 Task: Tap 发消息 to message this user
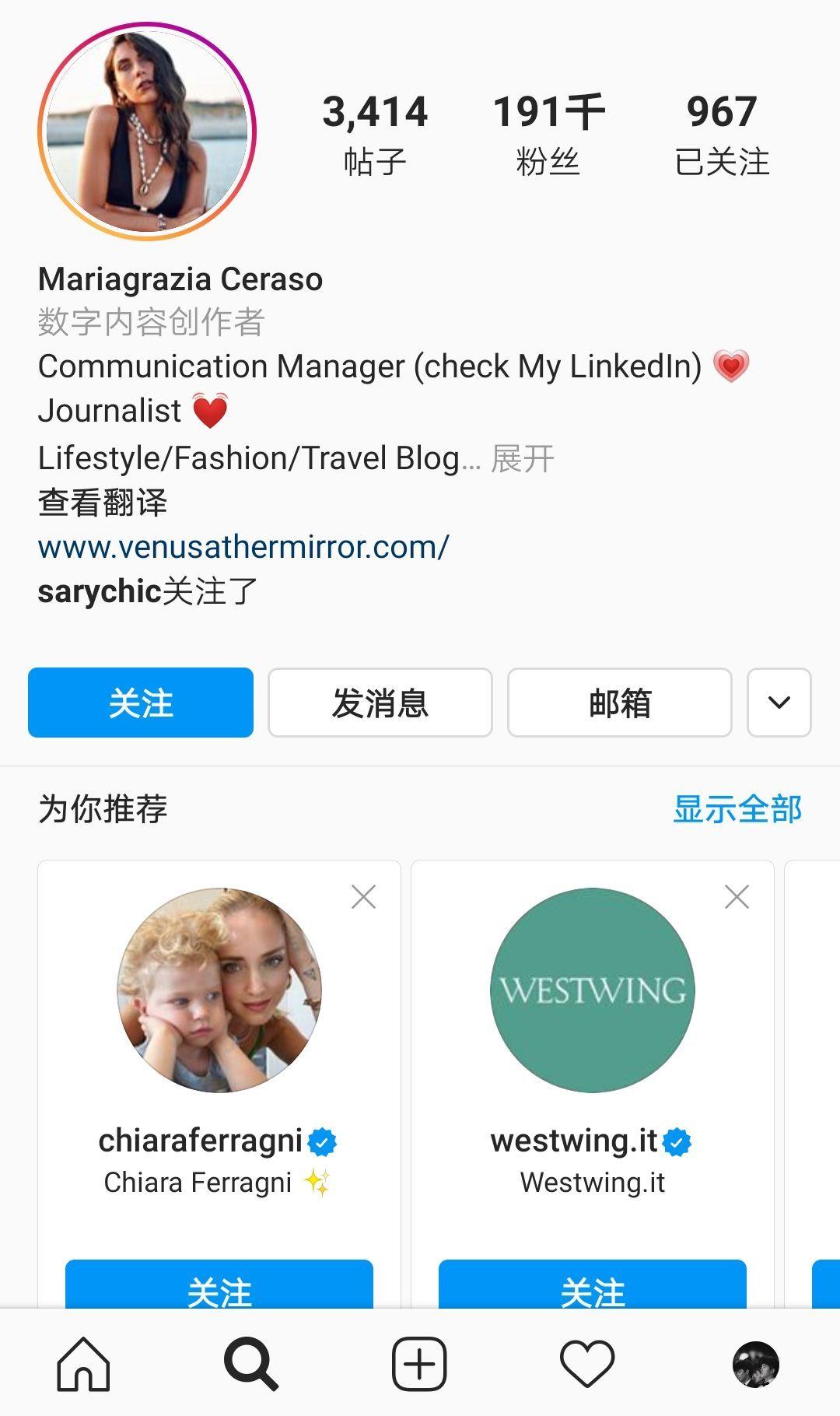[380, 703]
